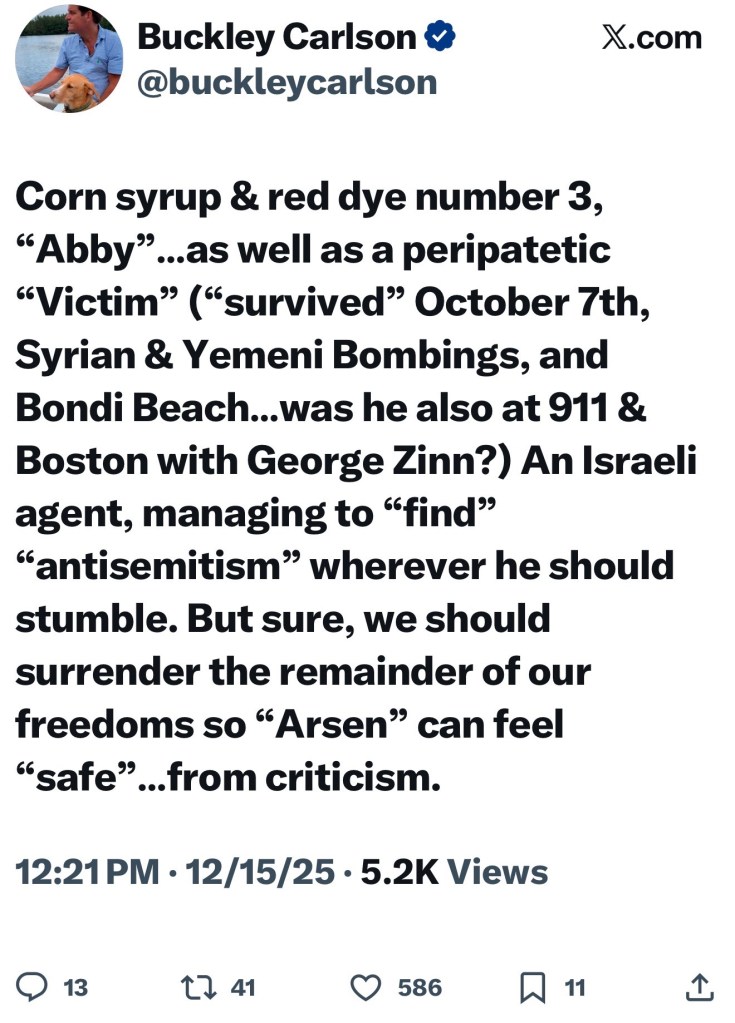Open the @buckleycarlson profile handle

tap(287, 82)
